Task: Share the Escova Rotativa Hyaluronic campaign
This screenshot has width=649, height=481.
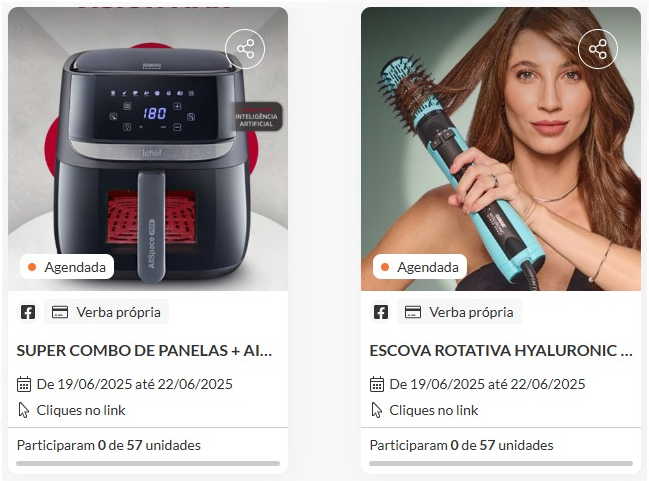Action: click(598, 48)
